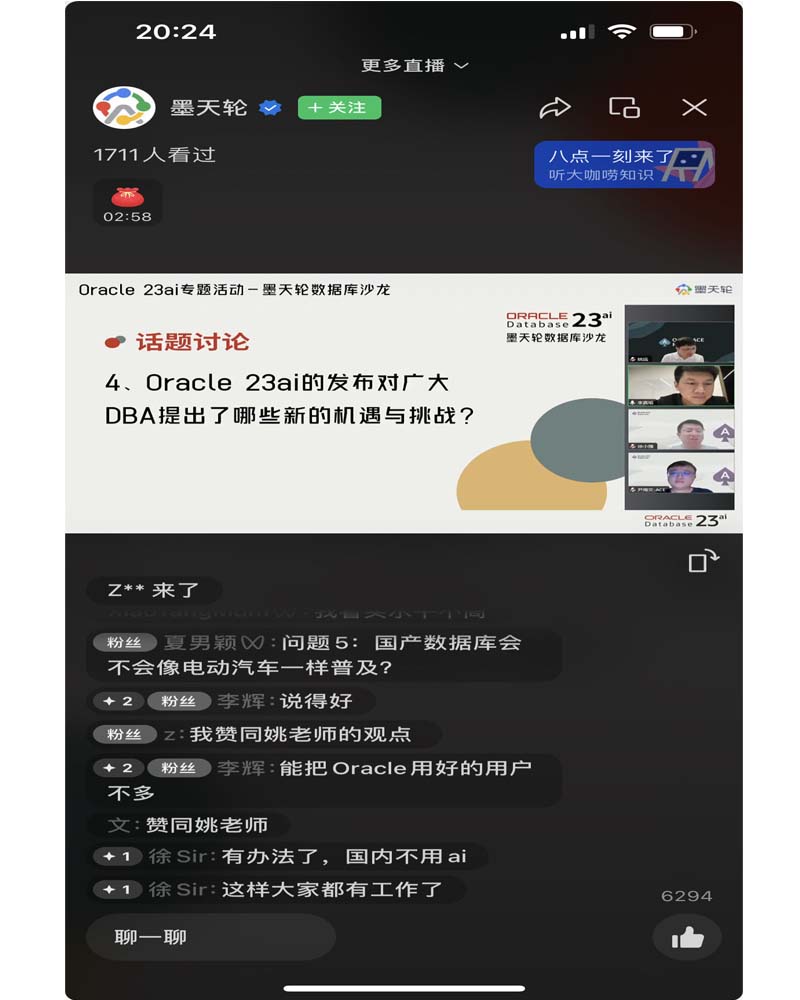800x1000 pixels.
Task: Like the stream with thumbs up
Action: tap(687, 937)
